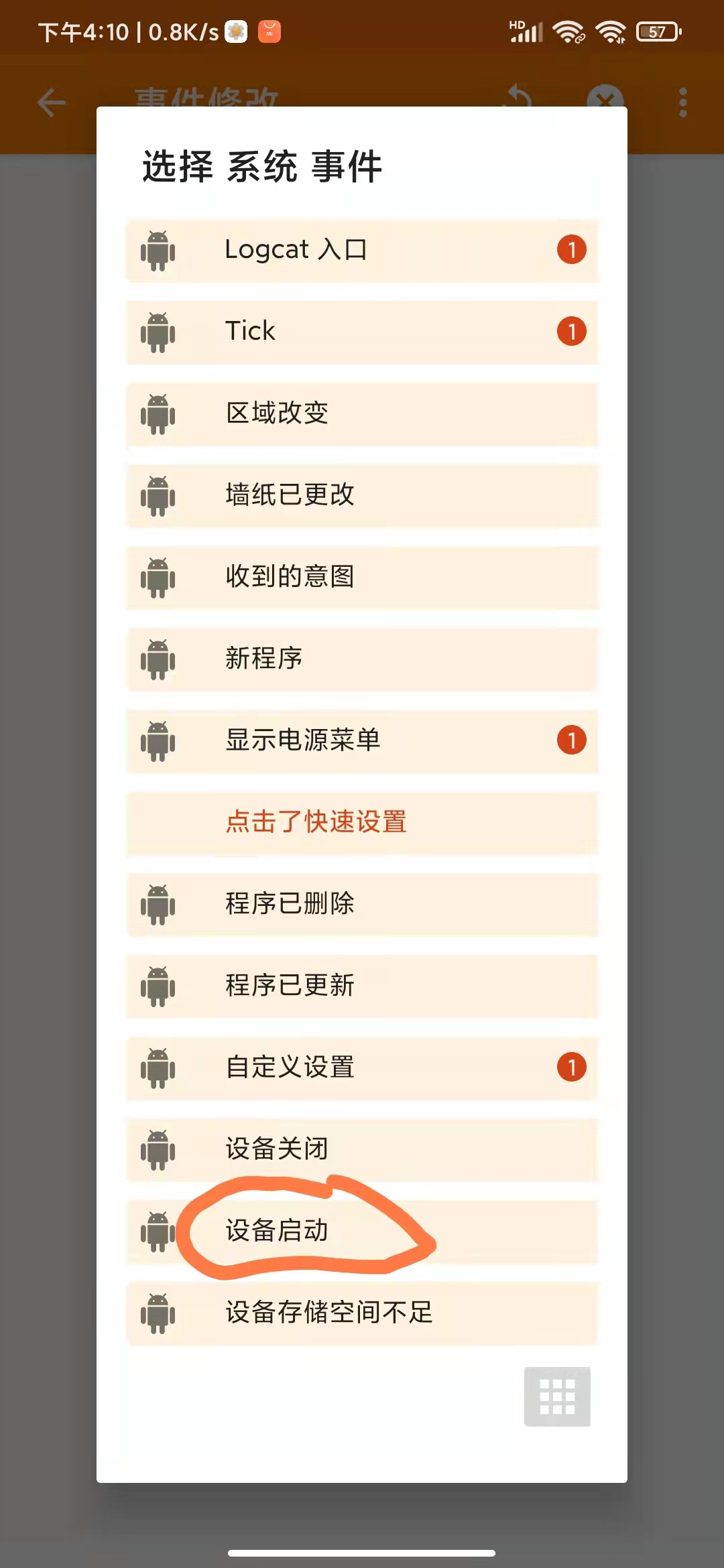
Task: Click the Android robot icon beside 区域改变
Action: click(x=157, y=414)
